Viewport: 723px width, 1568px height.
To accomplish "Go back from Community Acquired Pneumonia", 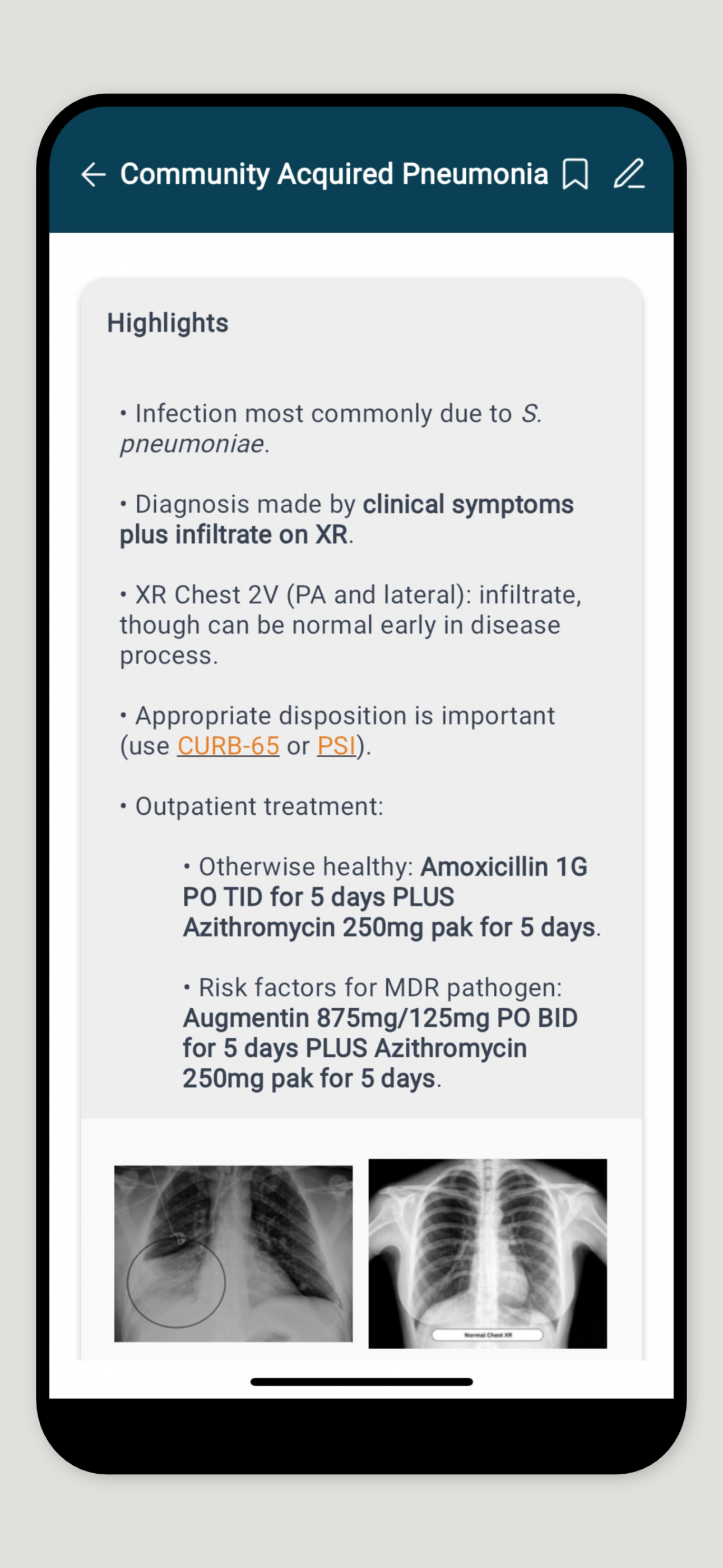I will [93, 174].
